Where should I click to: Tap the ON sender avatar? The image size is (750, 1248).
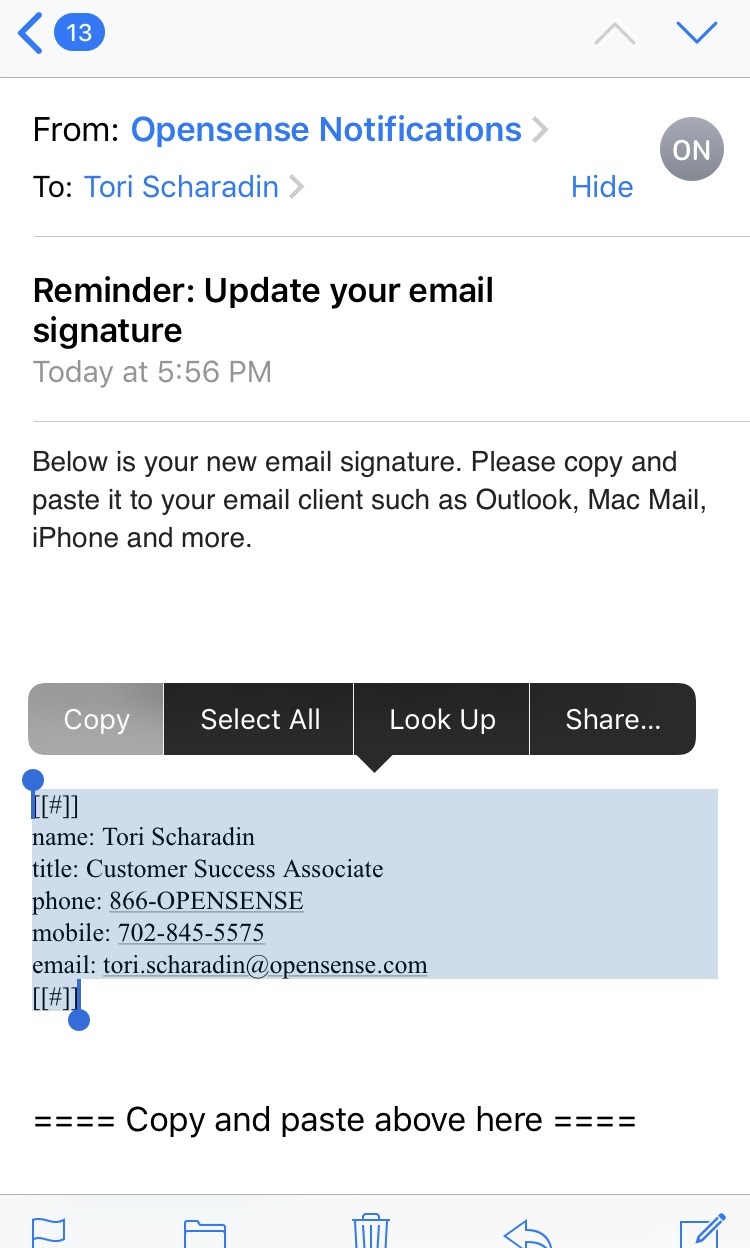(691, 150)
